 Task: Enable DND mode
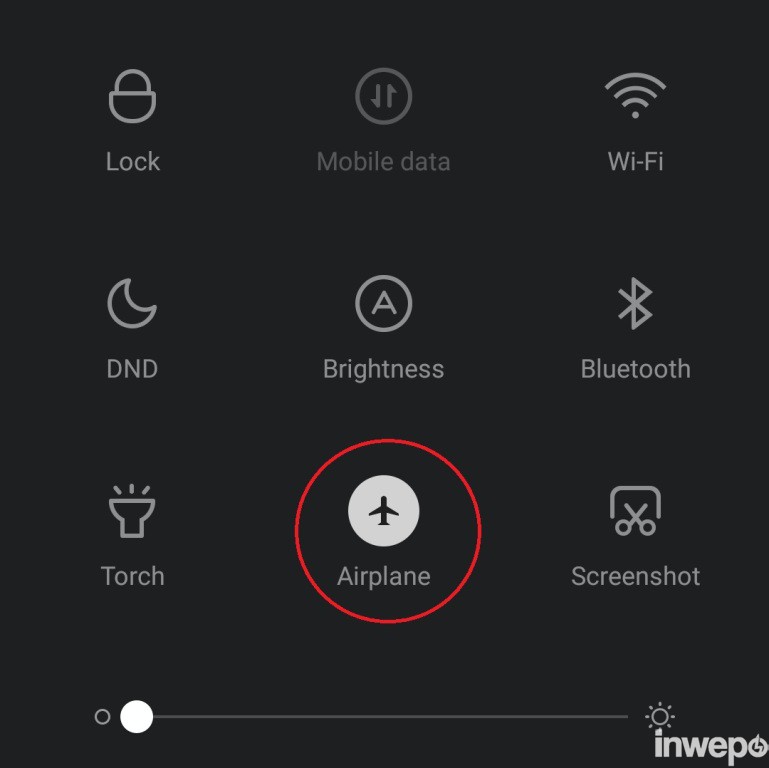[x=132, y=304]
